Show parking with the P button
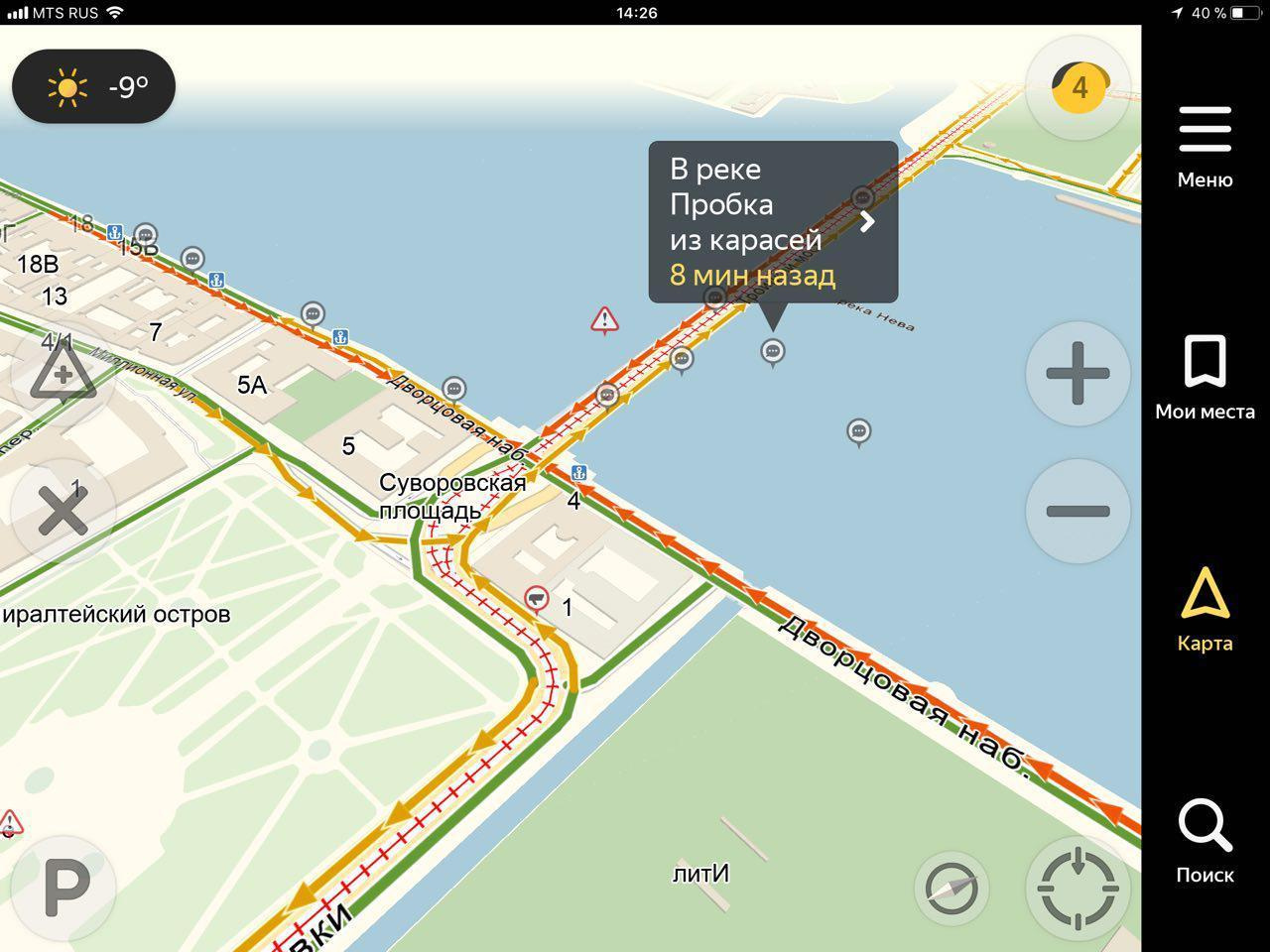1270x952 pixels. tap(64, 889)
